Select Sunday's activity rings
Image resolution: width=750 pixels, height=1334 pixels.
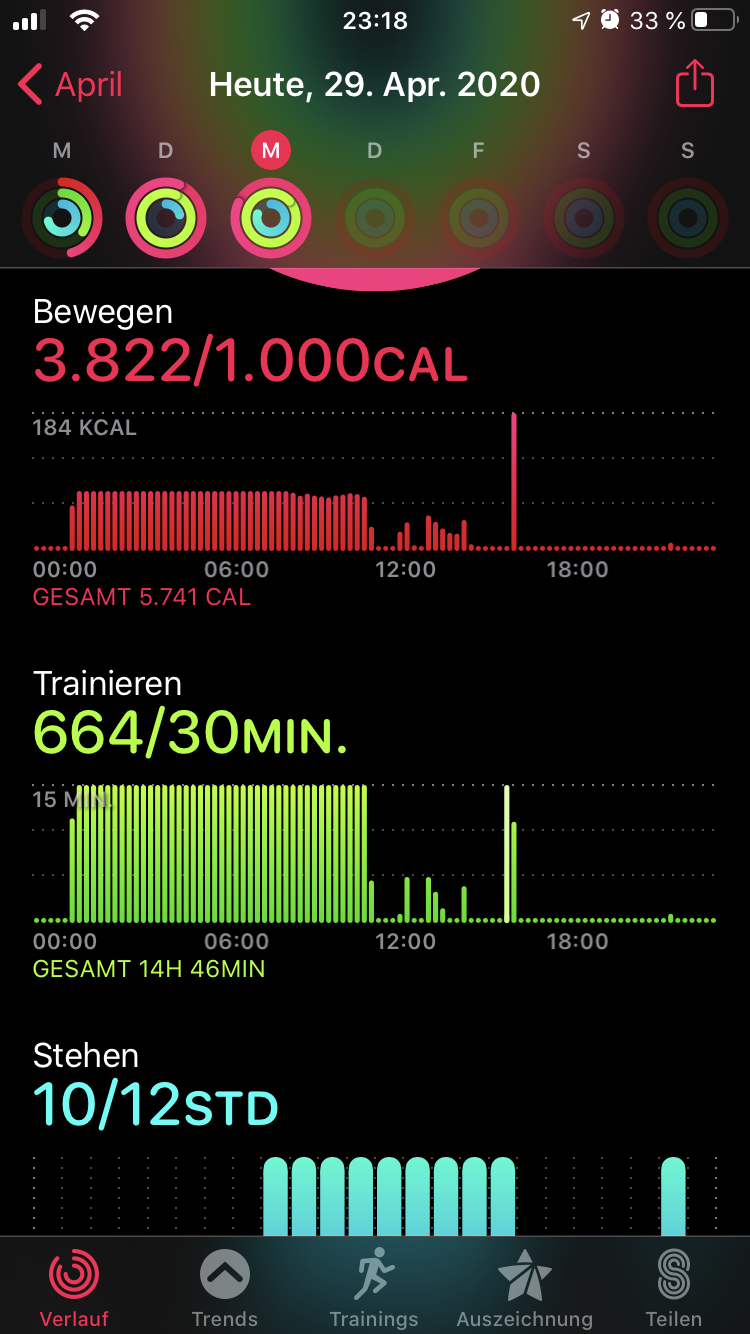[x=687, y=217]
